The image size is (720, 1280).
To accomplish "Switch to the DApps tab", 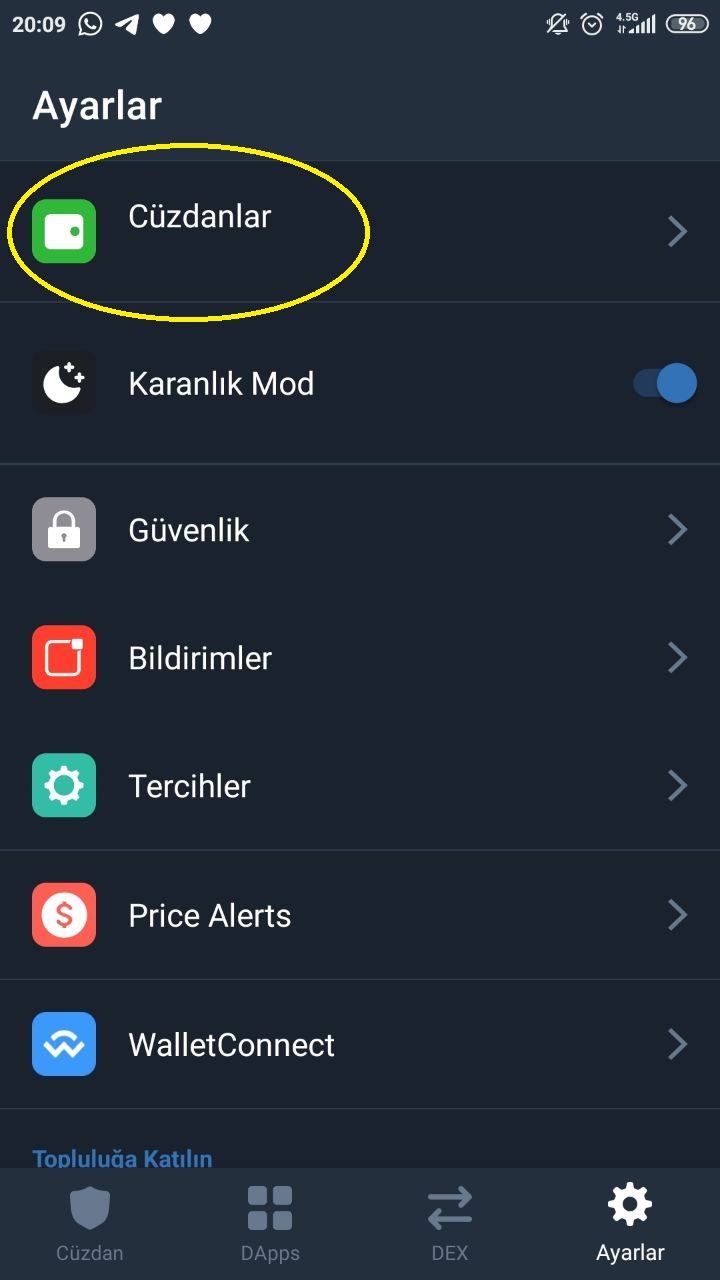I will (270, 1223).
